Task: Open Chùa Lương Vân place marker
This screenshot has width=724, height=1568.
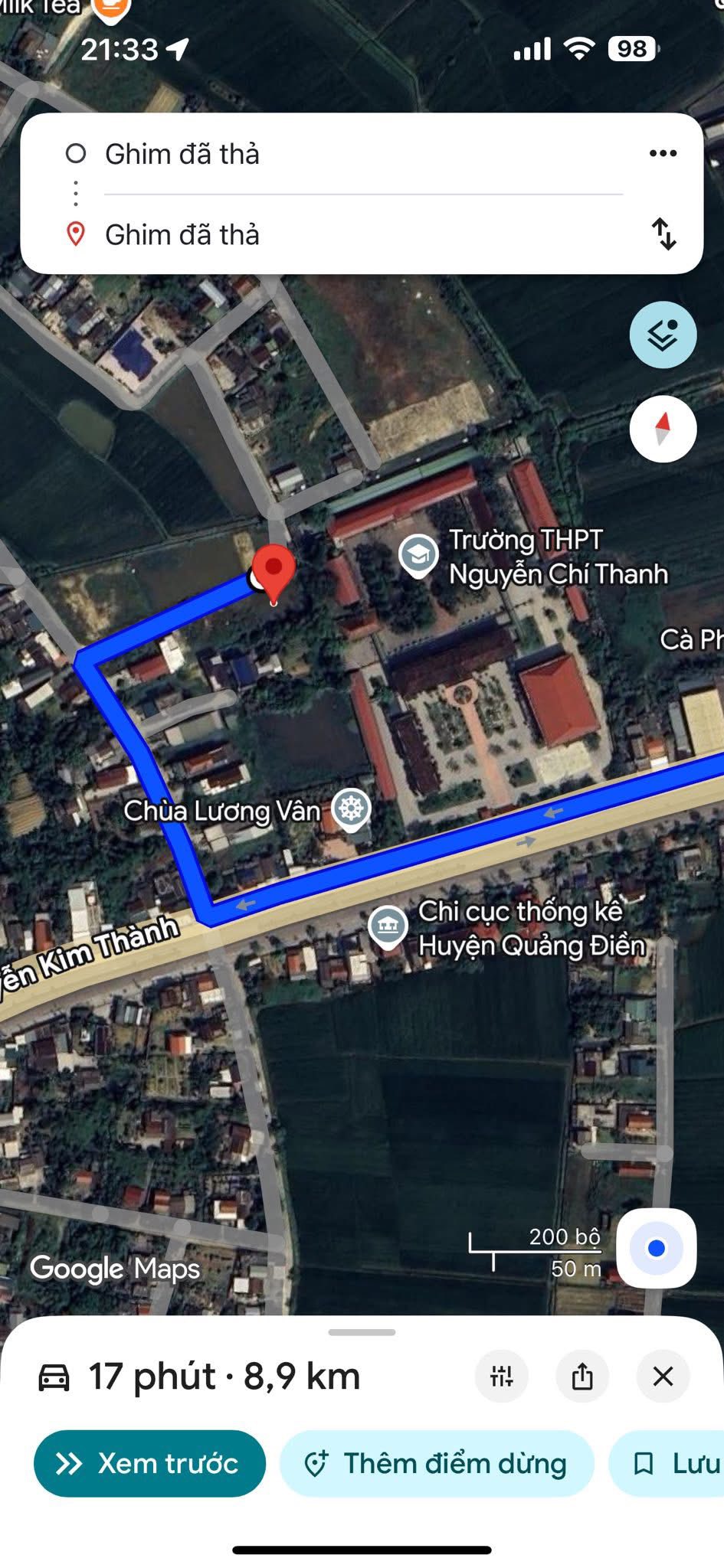Action: coord(351,808)
